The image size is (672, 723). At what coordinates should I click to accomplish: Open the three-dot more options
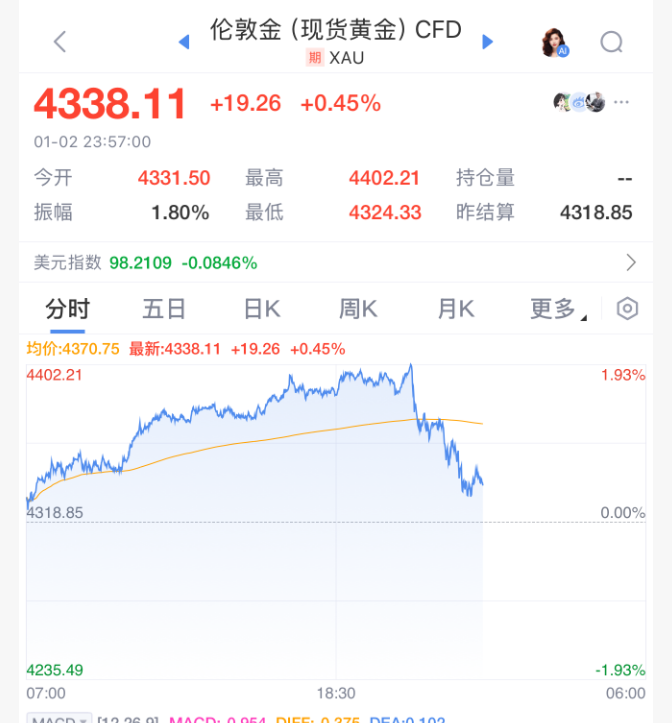point(622,102)
